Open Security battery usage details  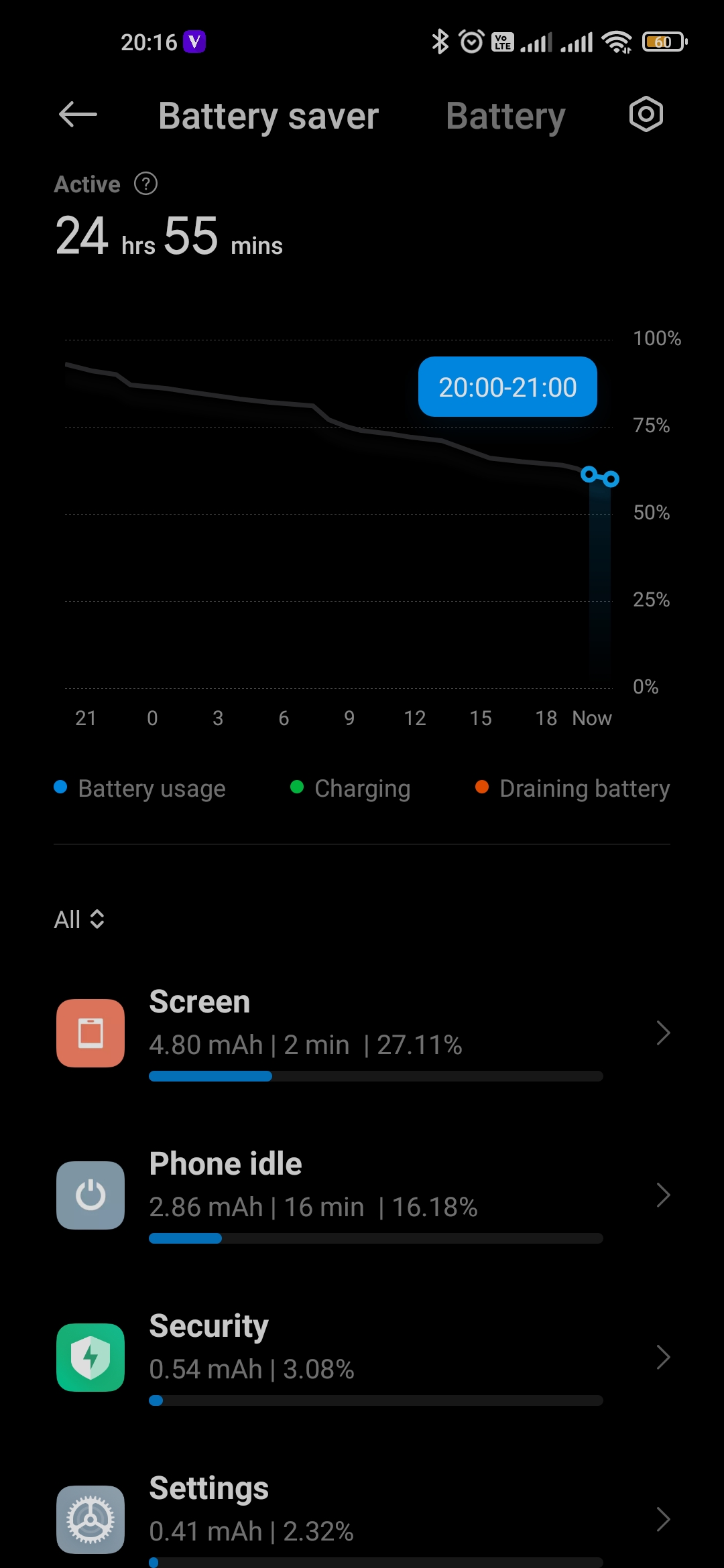pos(362,1358)
